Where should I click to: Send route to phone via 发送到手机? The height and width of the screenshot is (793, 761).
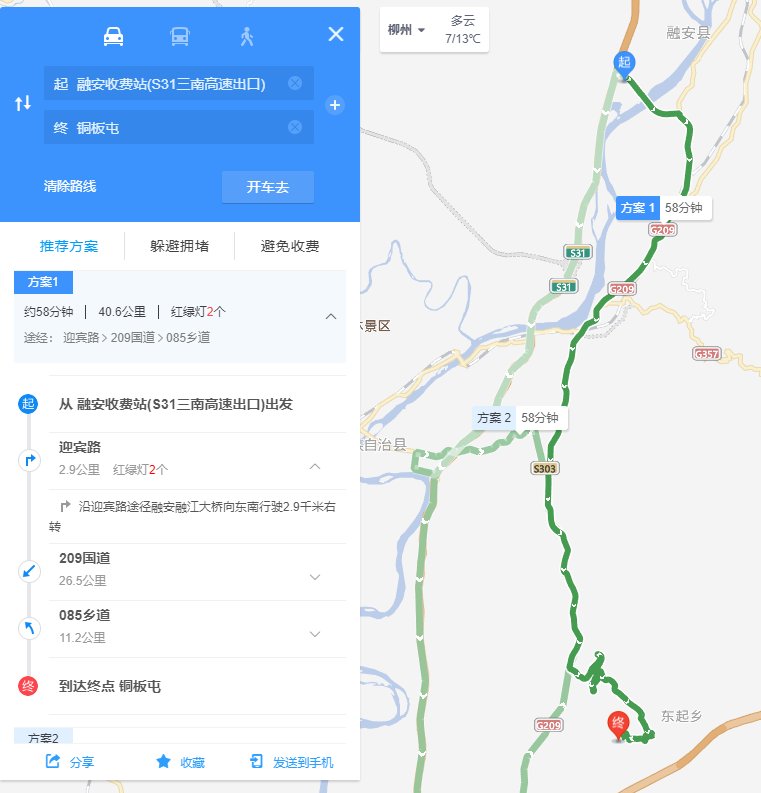point(291,762)
